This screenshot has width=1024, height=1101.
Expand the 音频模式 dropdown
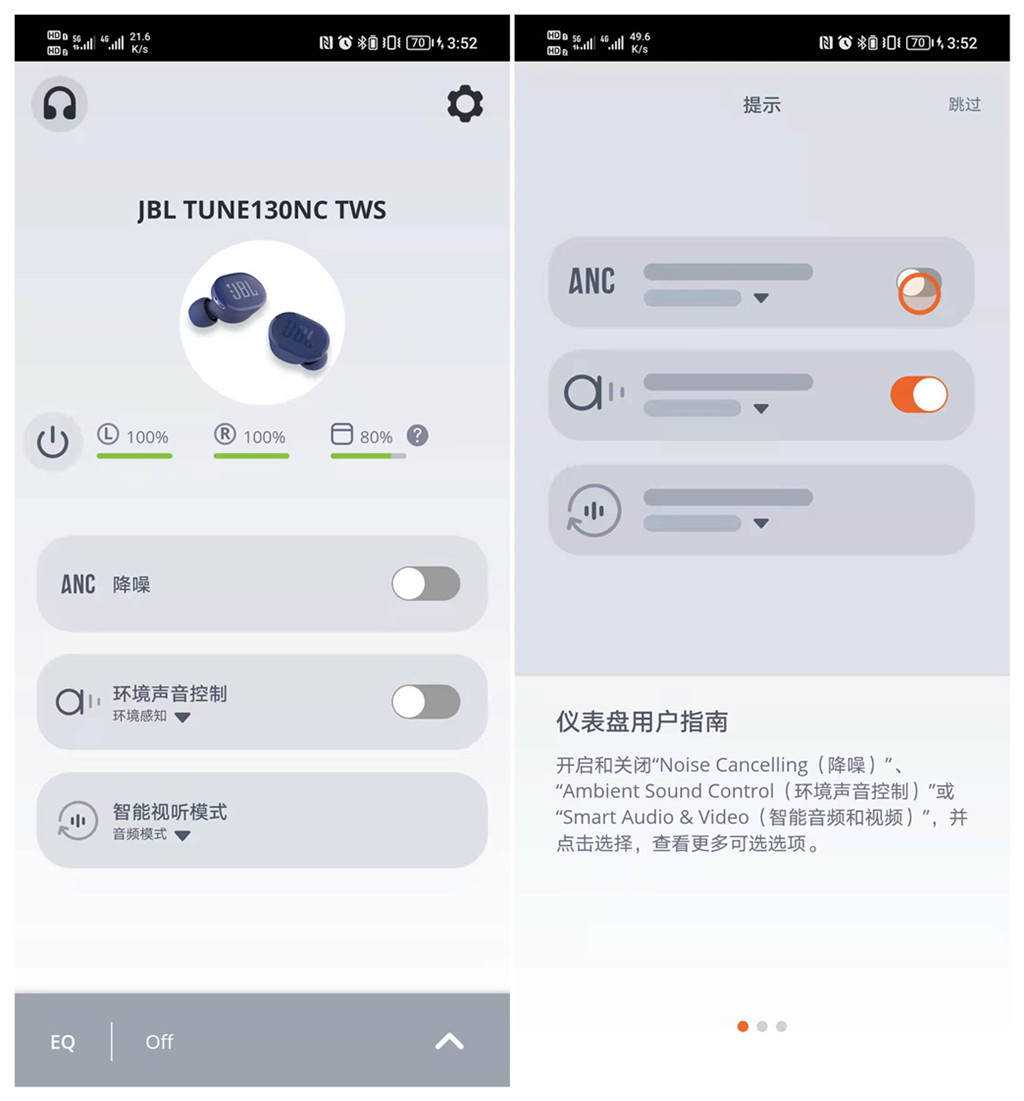[x=182, y=835]
